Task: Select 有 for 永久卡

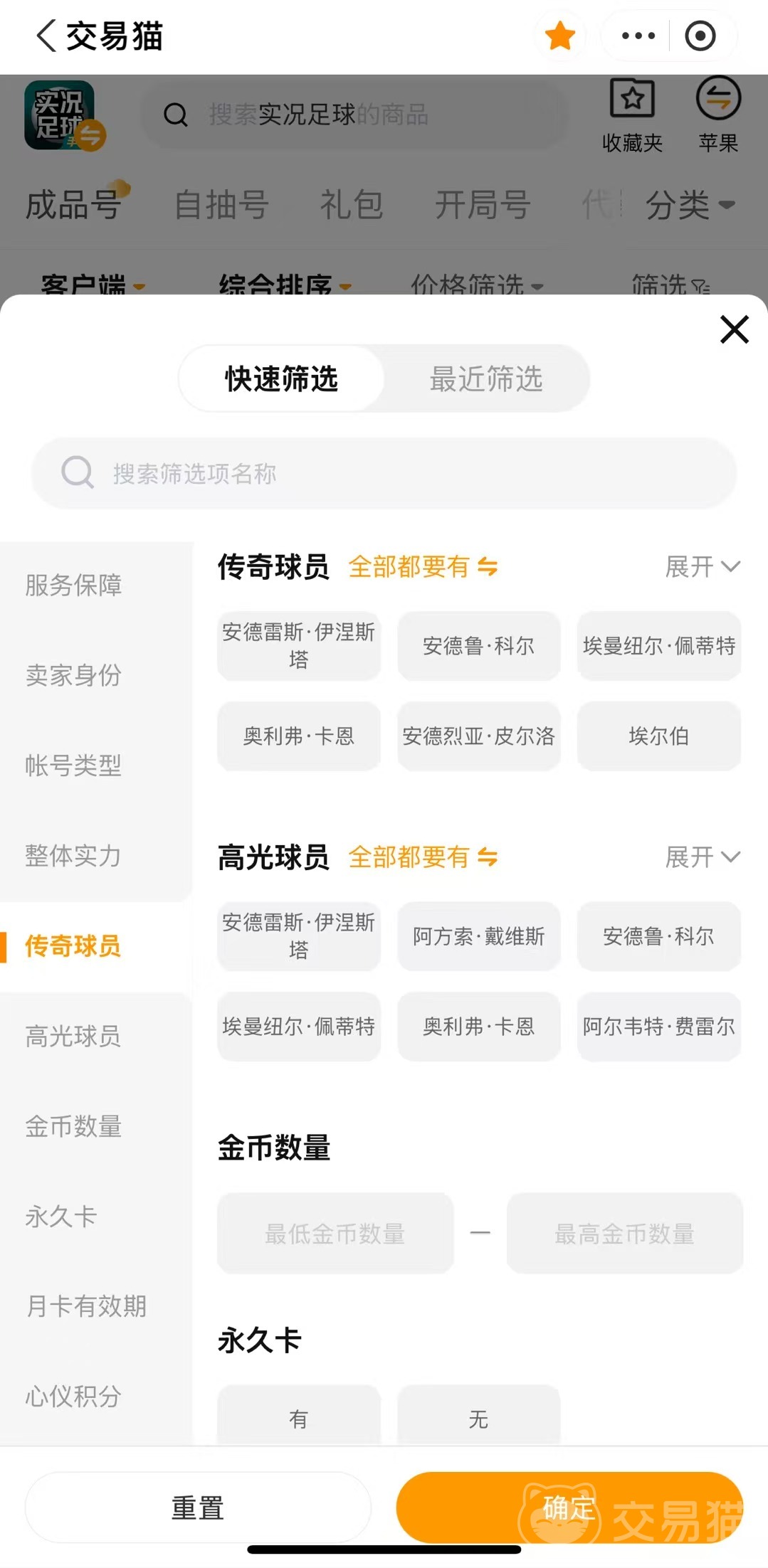Action: click(x=298, y=1419)
